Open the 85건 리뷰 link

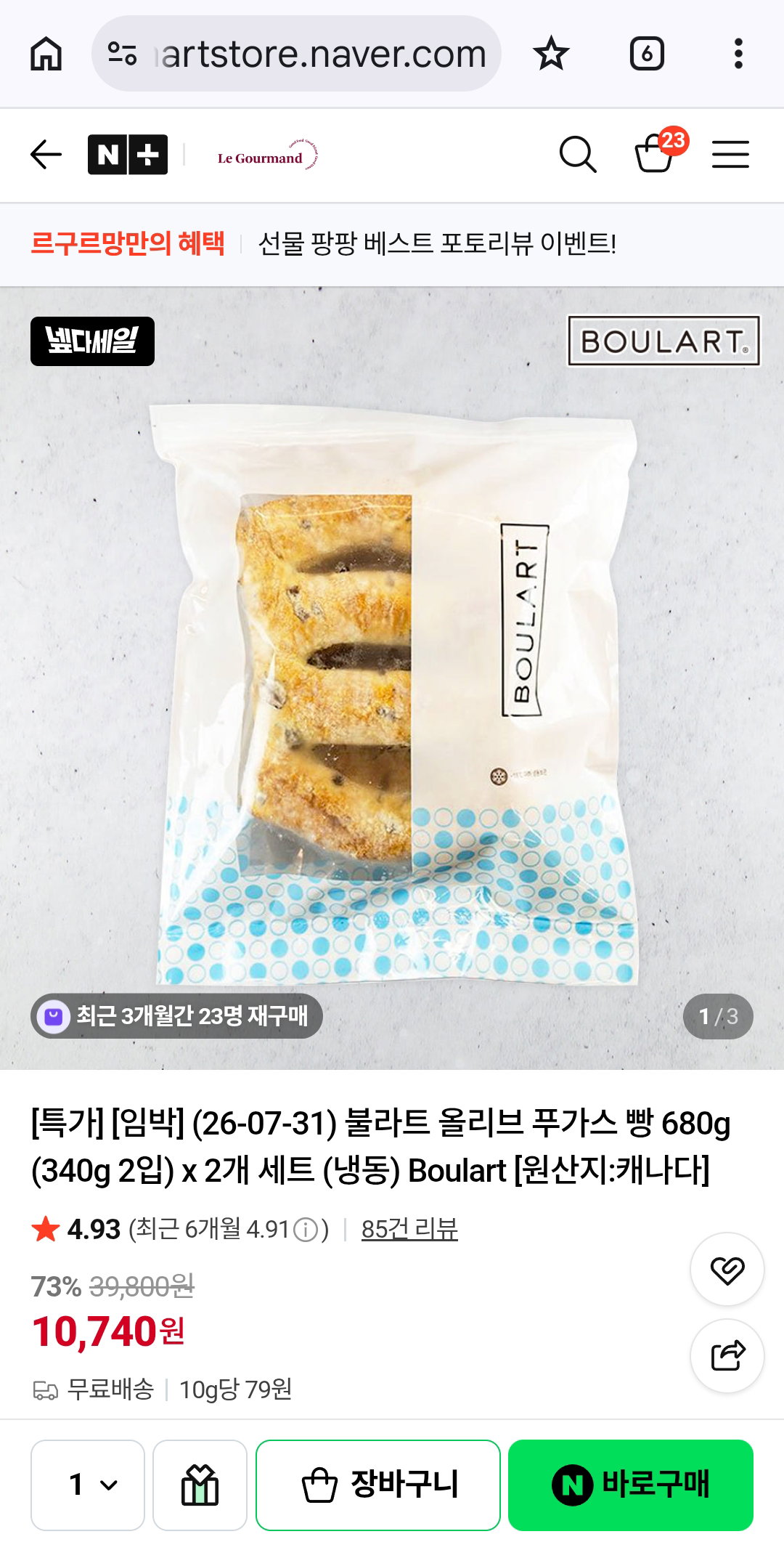click(x=409, y=1229)
